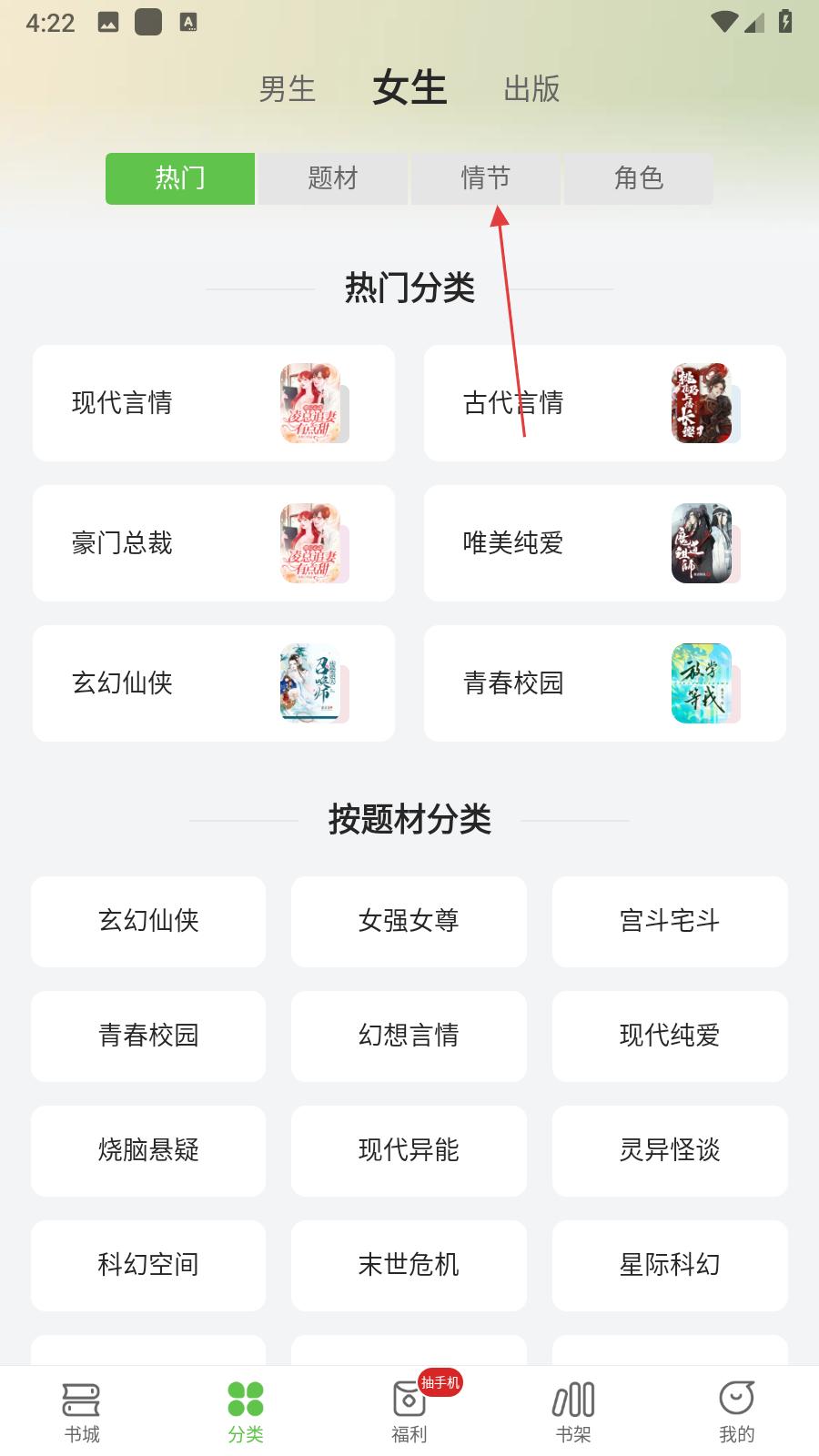This screenshot has width=819, height=1456.
Task: Switch to the 书架 bottom tab
Action: click(573, 1411)
